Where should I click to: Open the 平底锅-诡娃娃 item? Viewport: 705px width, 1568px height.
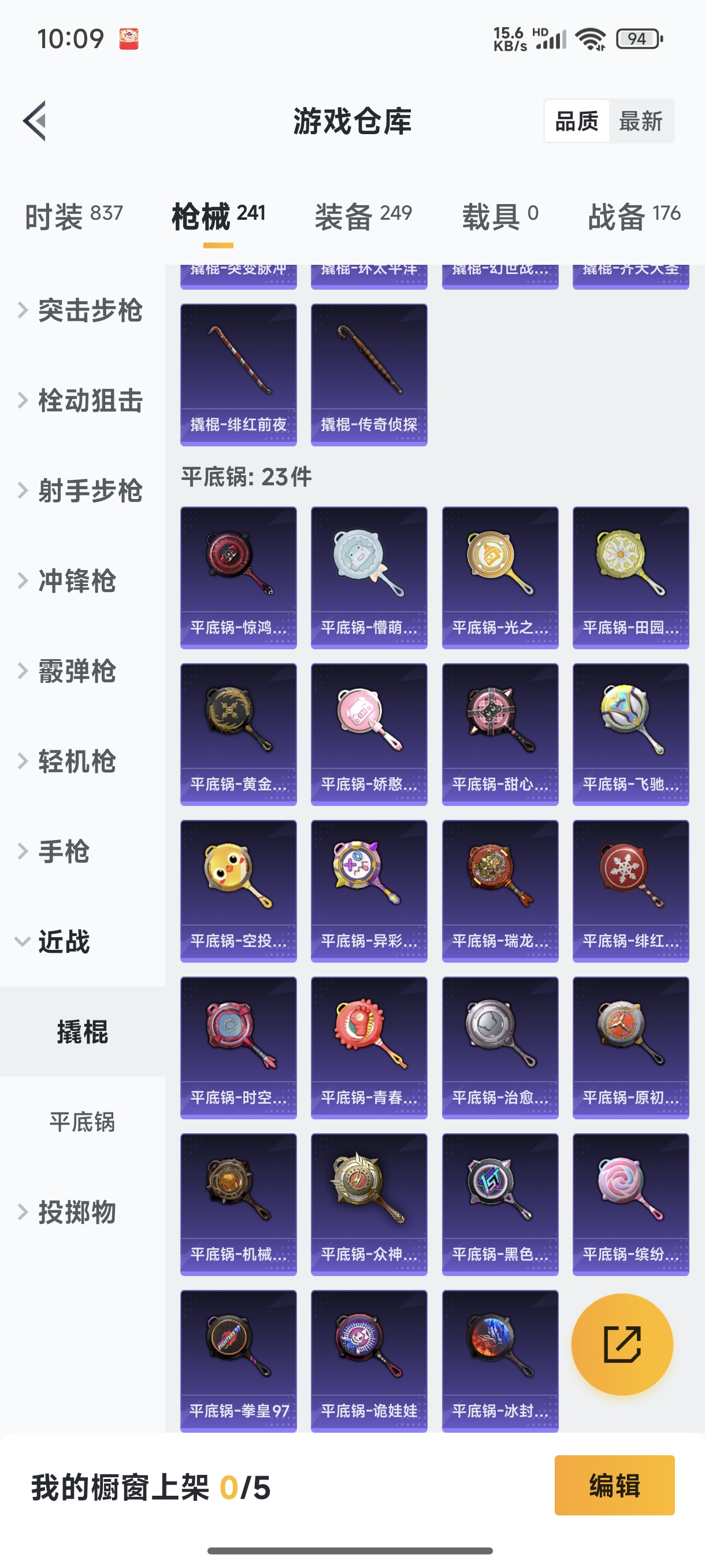pyautogui.click(x=369, y=1360)
